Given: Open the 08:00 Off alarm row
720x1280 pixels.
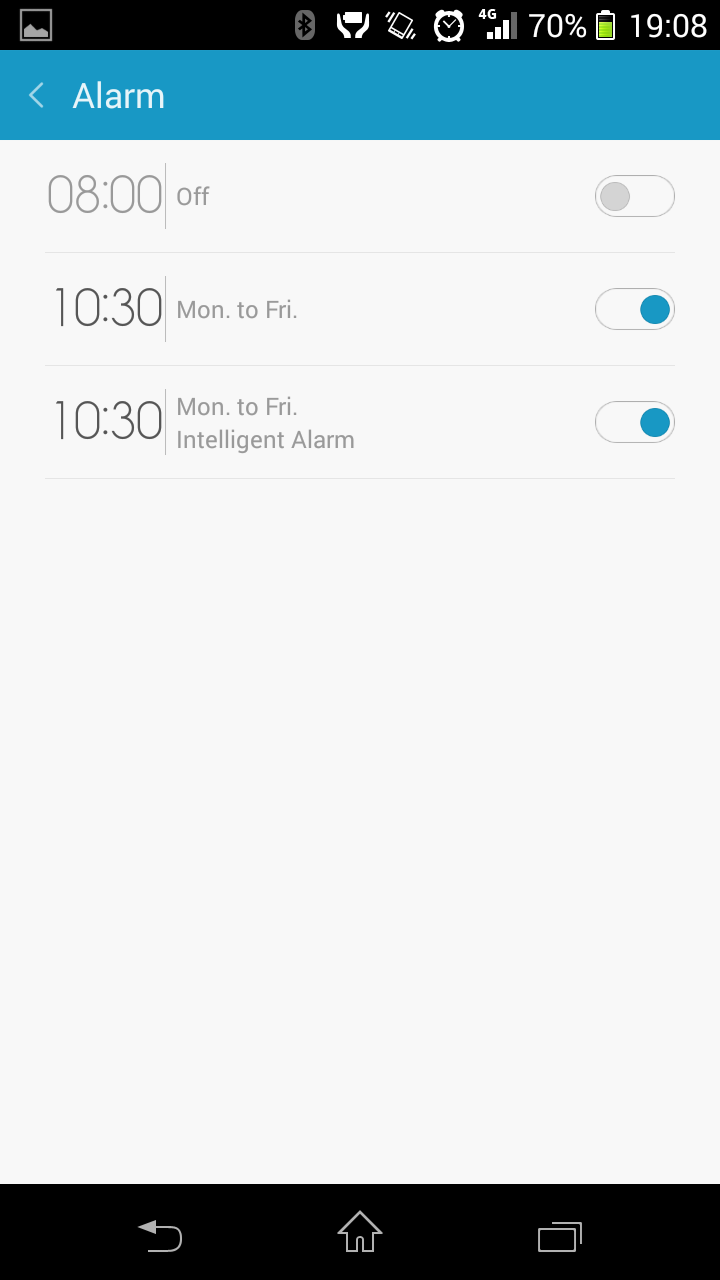Looking at the screenshot, I should point(360,196).
